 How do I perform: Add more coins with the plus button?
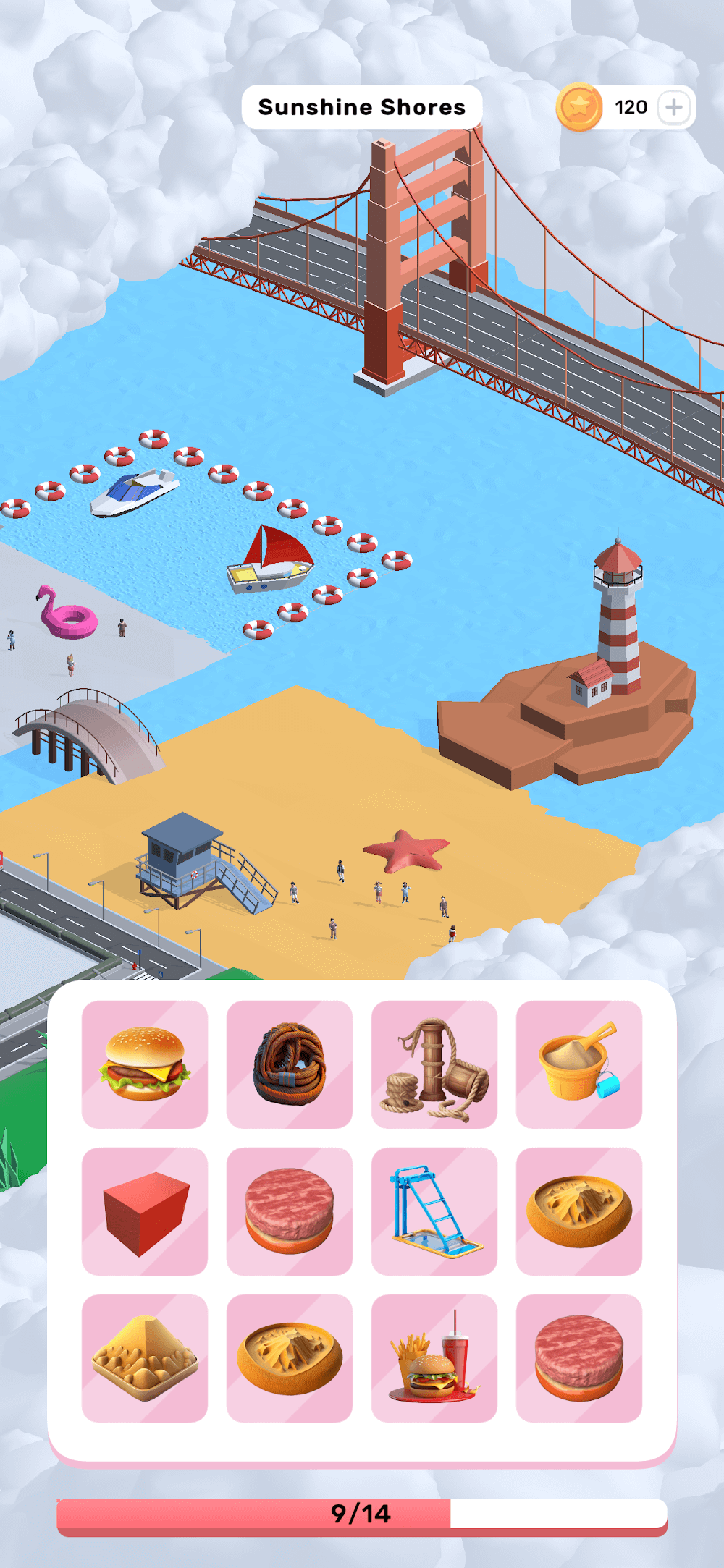click(674, 107)
